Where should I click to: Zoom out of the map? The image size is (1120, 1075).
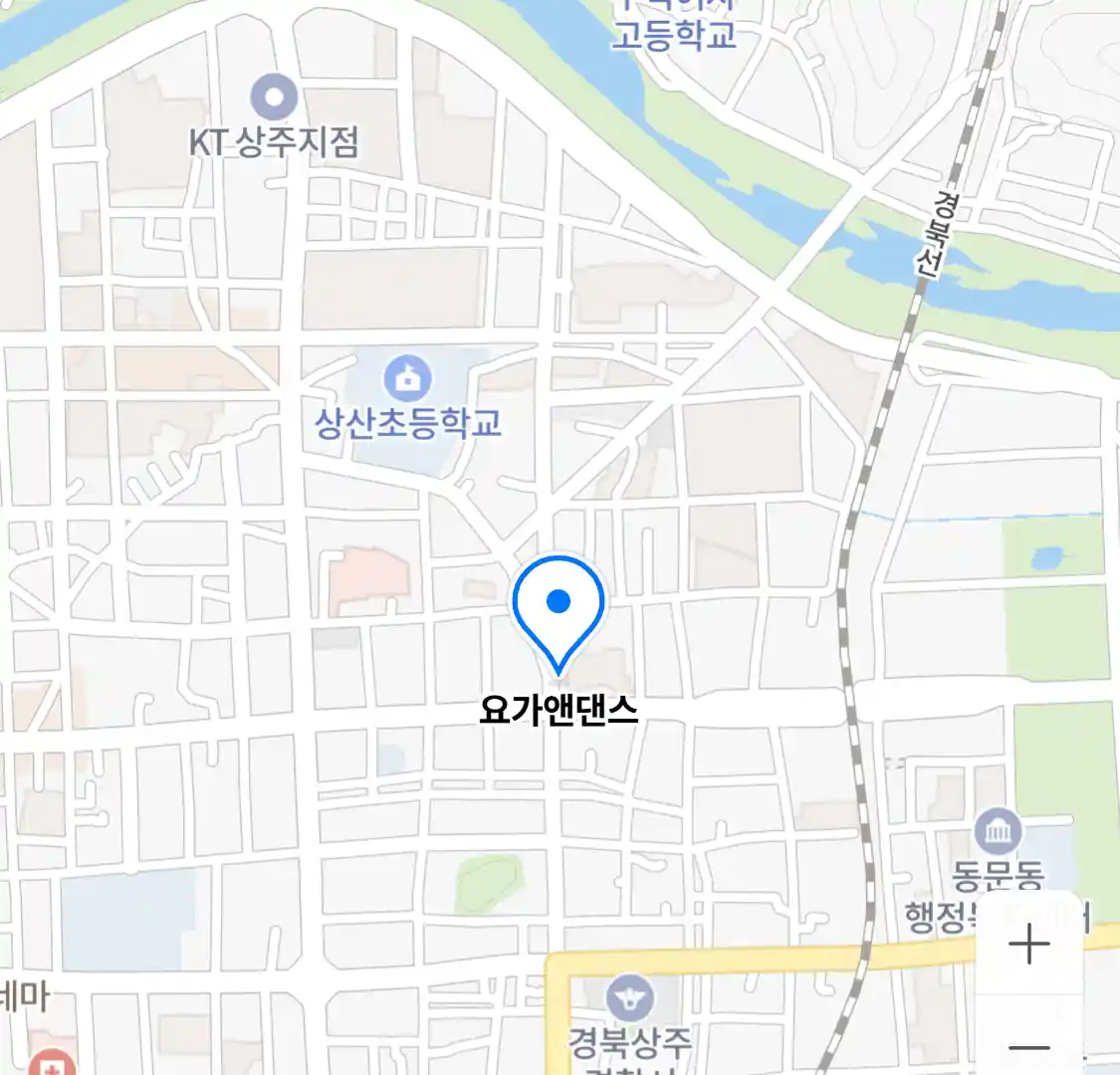(x=1028, y=1046)
